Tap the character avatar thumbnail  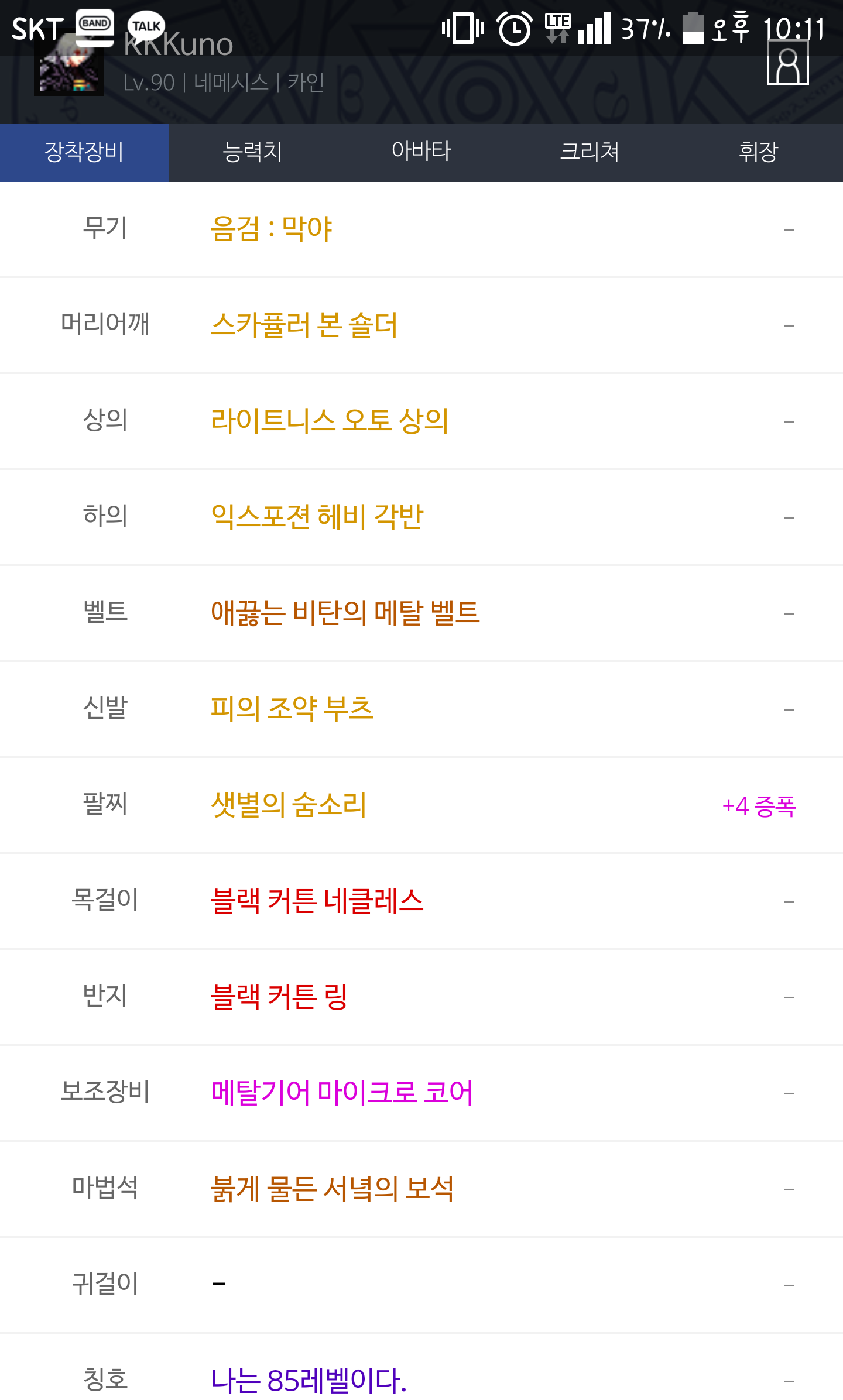(x=69, y=64)
